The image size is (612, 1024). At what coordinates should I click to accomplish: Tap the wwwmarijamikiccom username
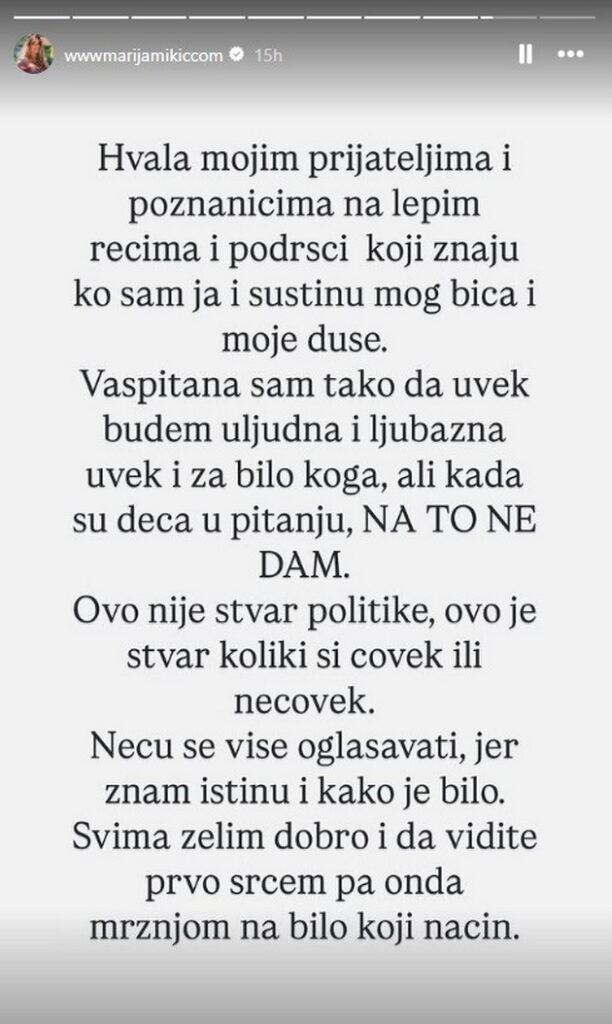click(x=144, y=57)
